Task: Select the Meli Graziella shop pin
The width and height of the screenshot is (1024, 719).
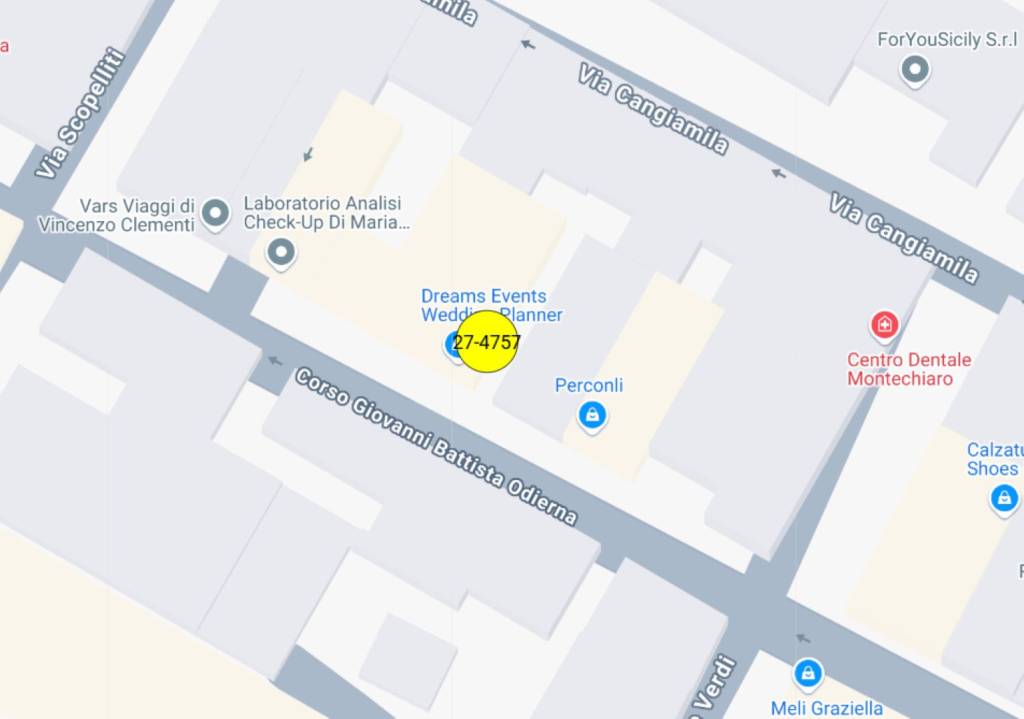Action: click(808, 673)
